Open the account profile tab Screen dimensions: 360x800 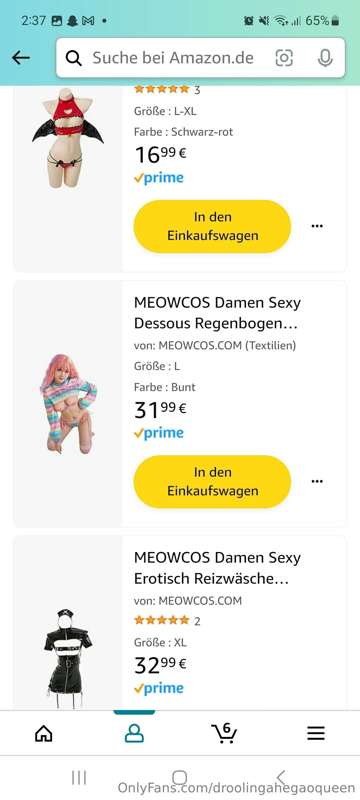134,734
